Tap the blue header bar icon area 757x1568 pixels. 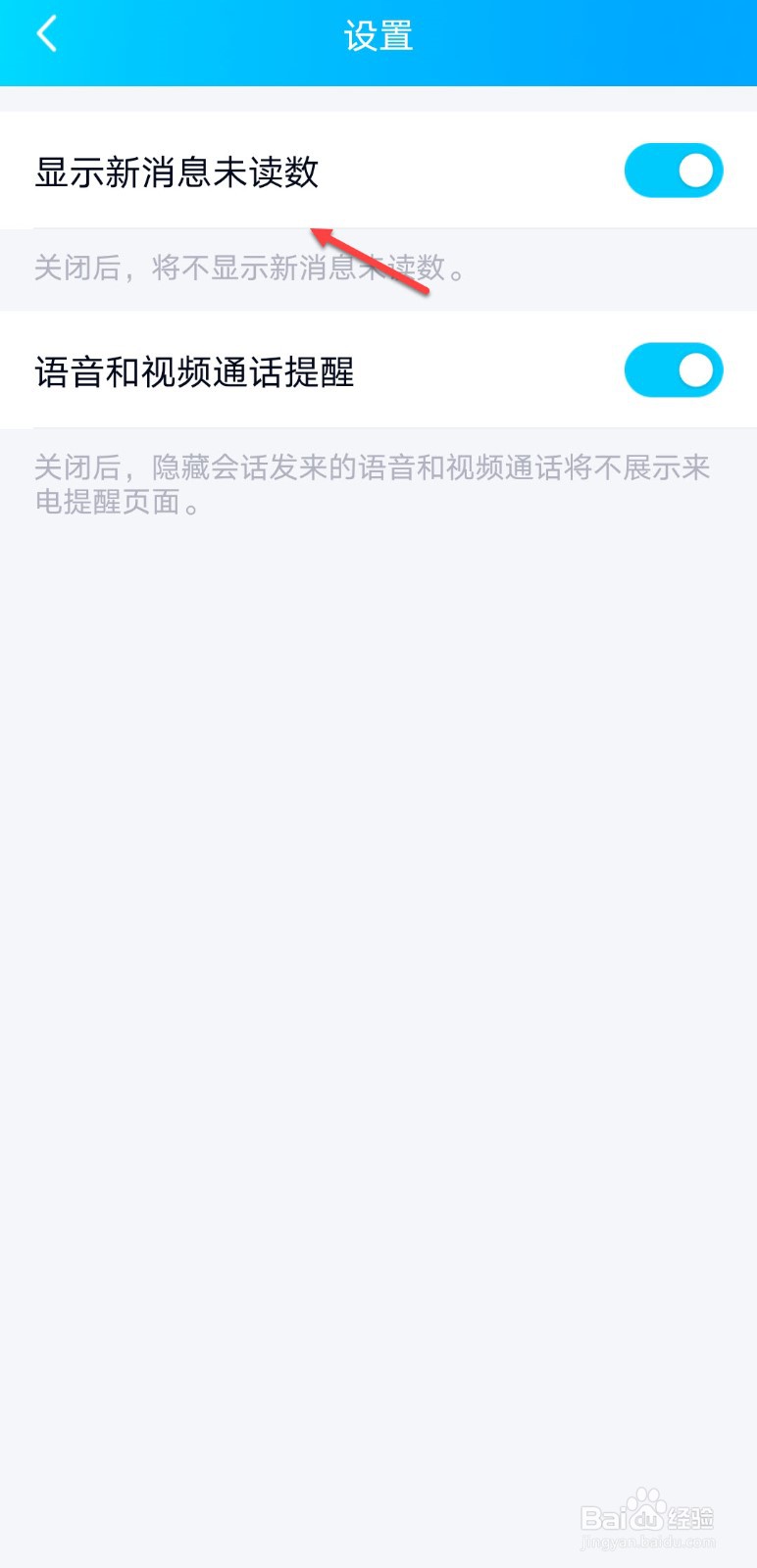click(x=378, y=39)
